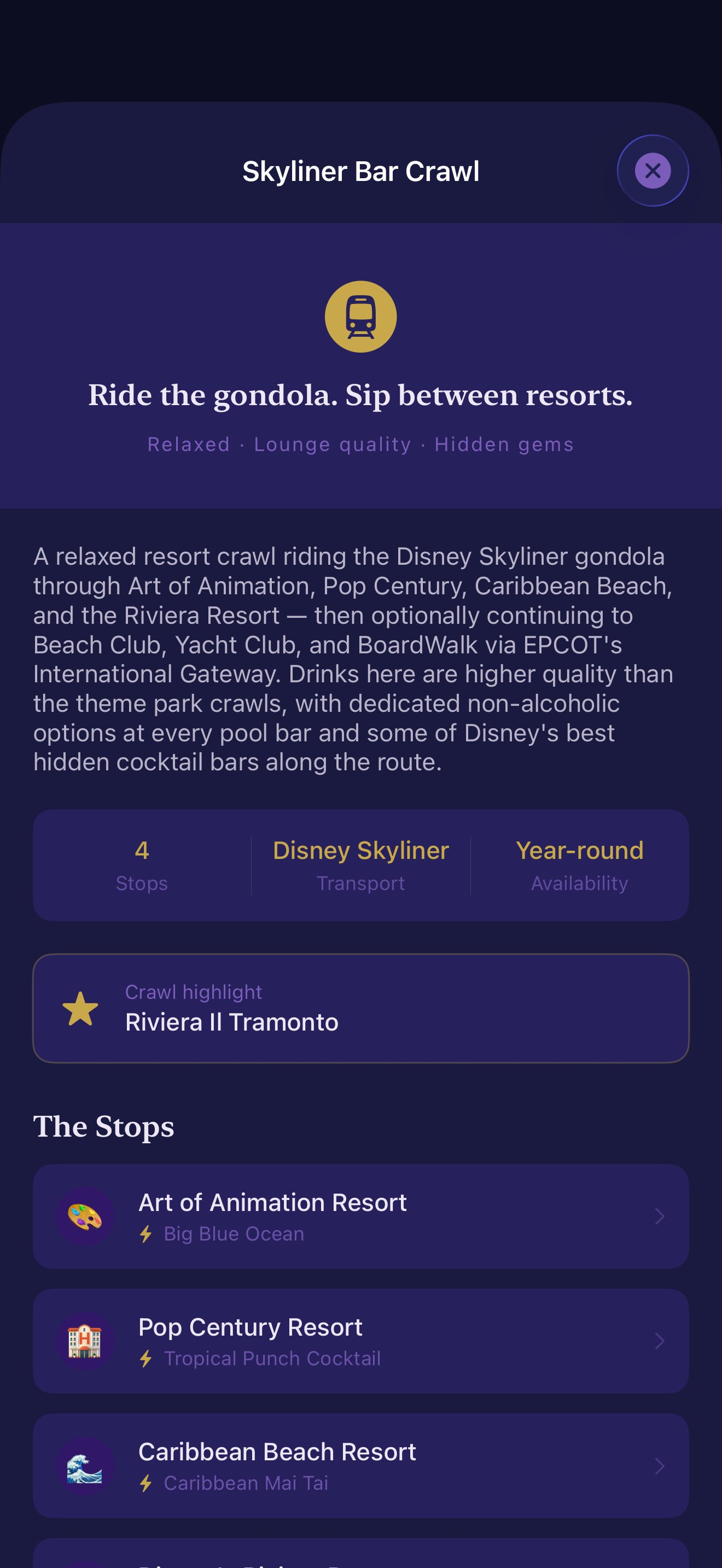Tap the lightning bolt beside Tropical Punch Cocktail
Image resolution: width=722 pixels, height=1568 pixels.
[147, 1359]
